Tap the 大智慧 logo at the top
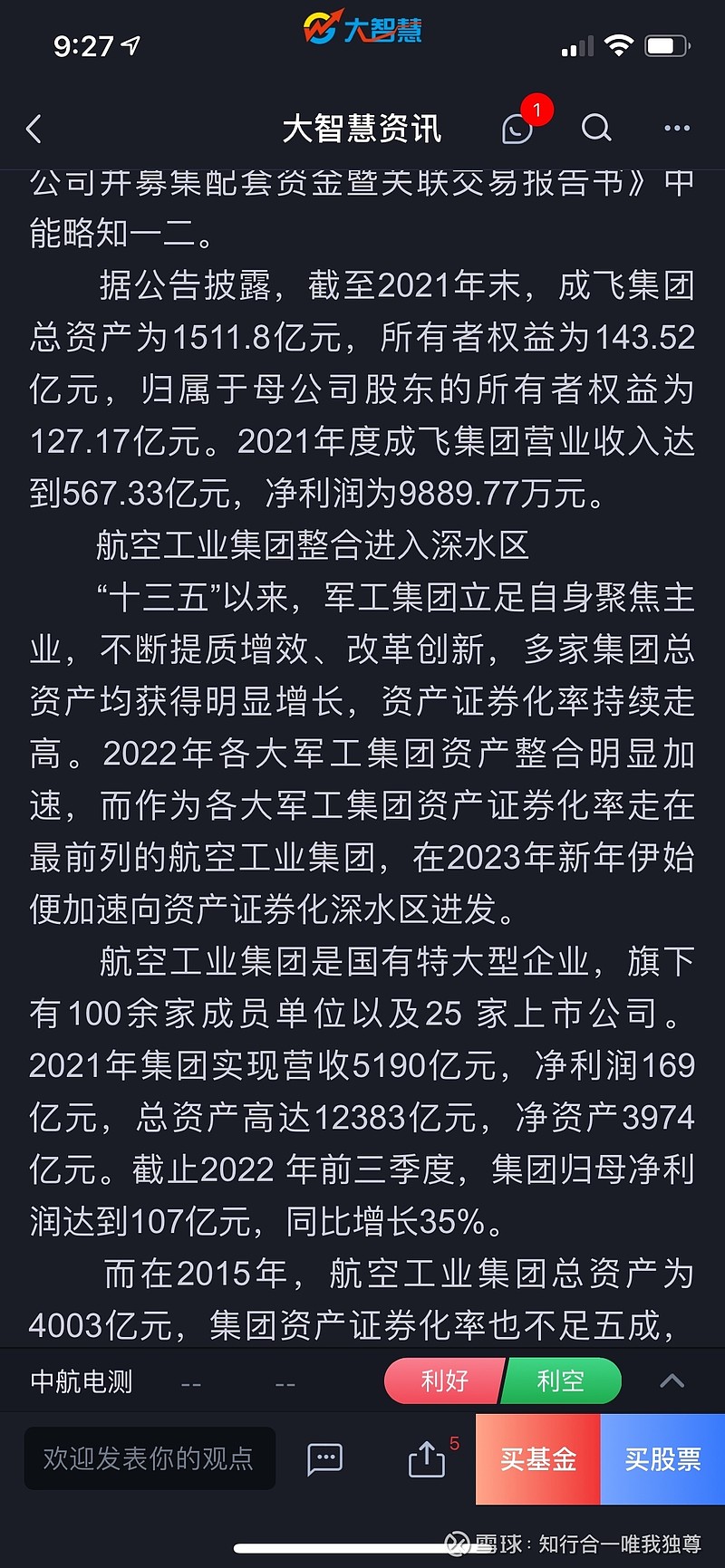The width and height of the screenshot is (725, 1568). (362, 29)
